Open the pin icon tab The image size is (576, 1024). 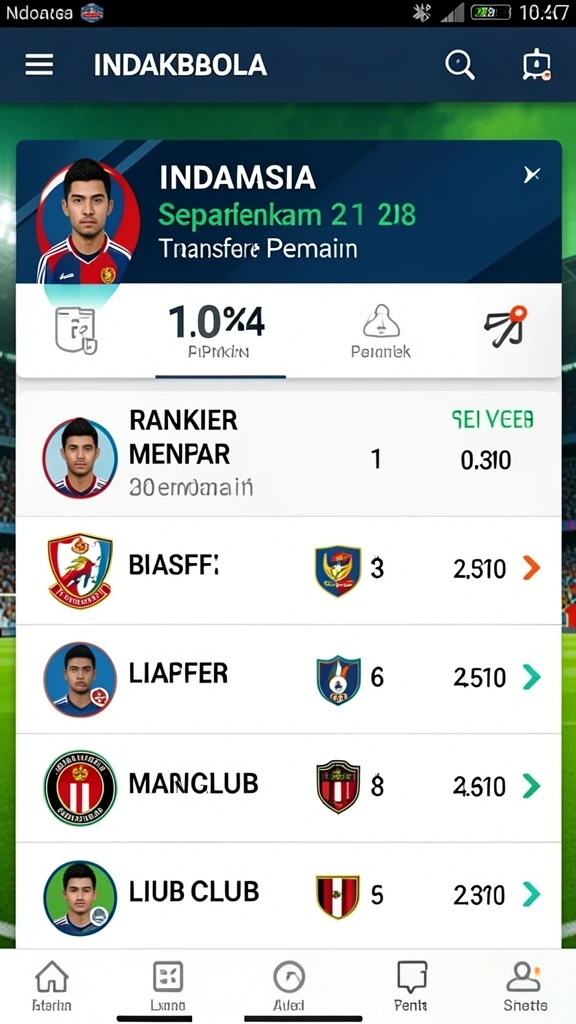pyautogui.click(x=505, y=327)
